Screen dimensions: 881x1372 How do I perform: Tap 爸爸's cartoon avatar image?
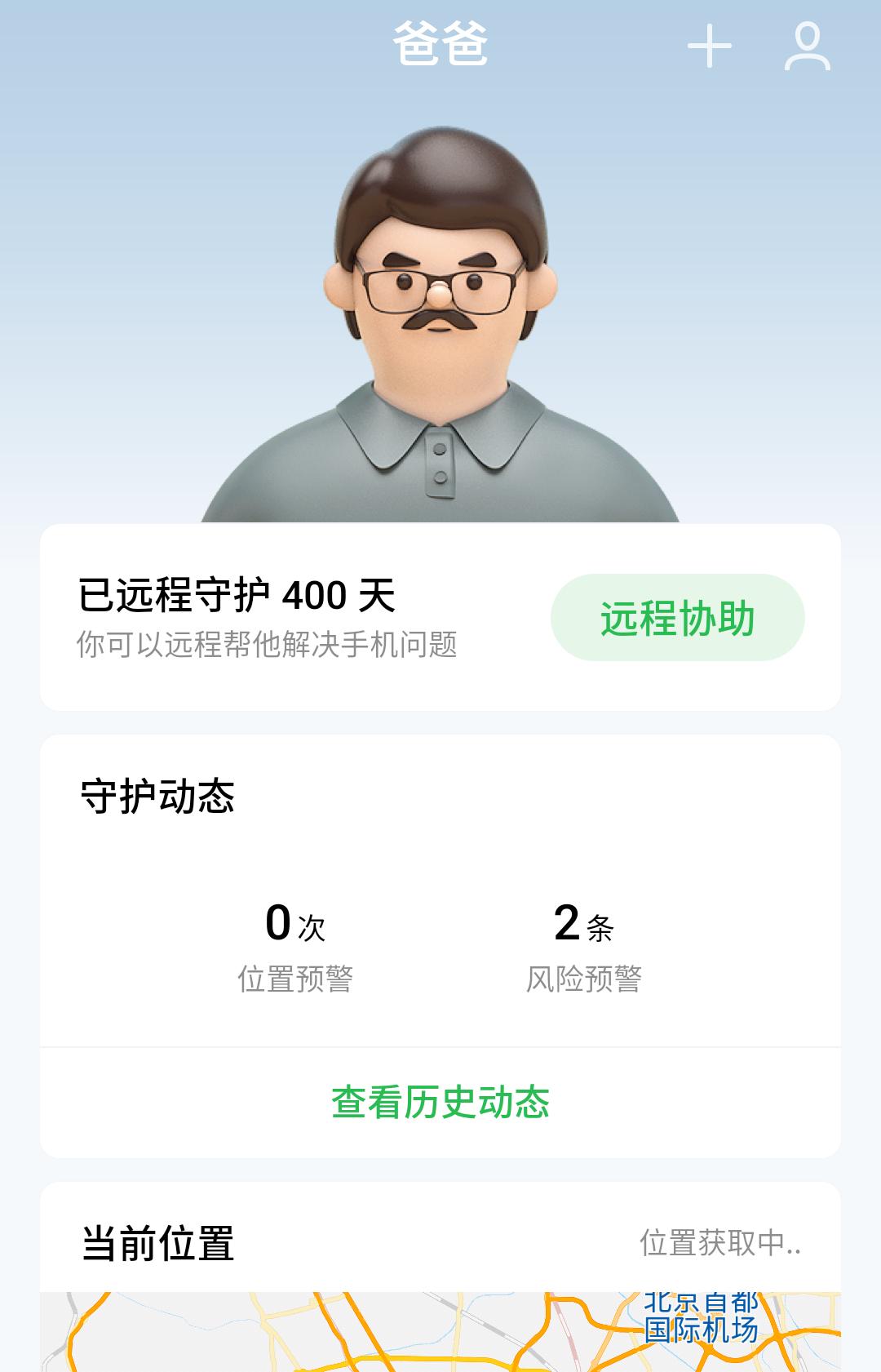click(x=440, y=326)
